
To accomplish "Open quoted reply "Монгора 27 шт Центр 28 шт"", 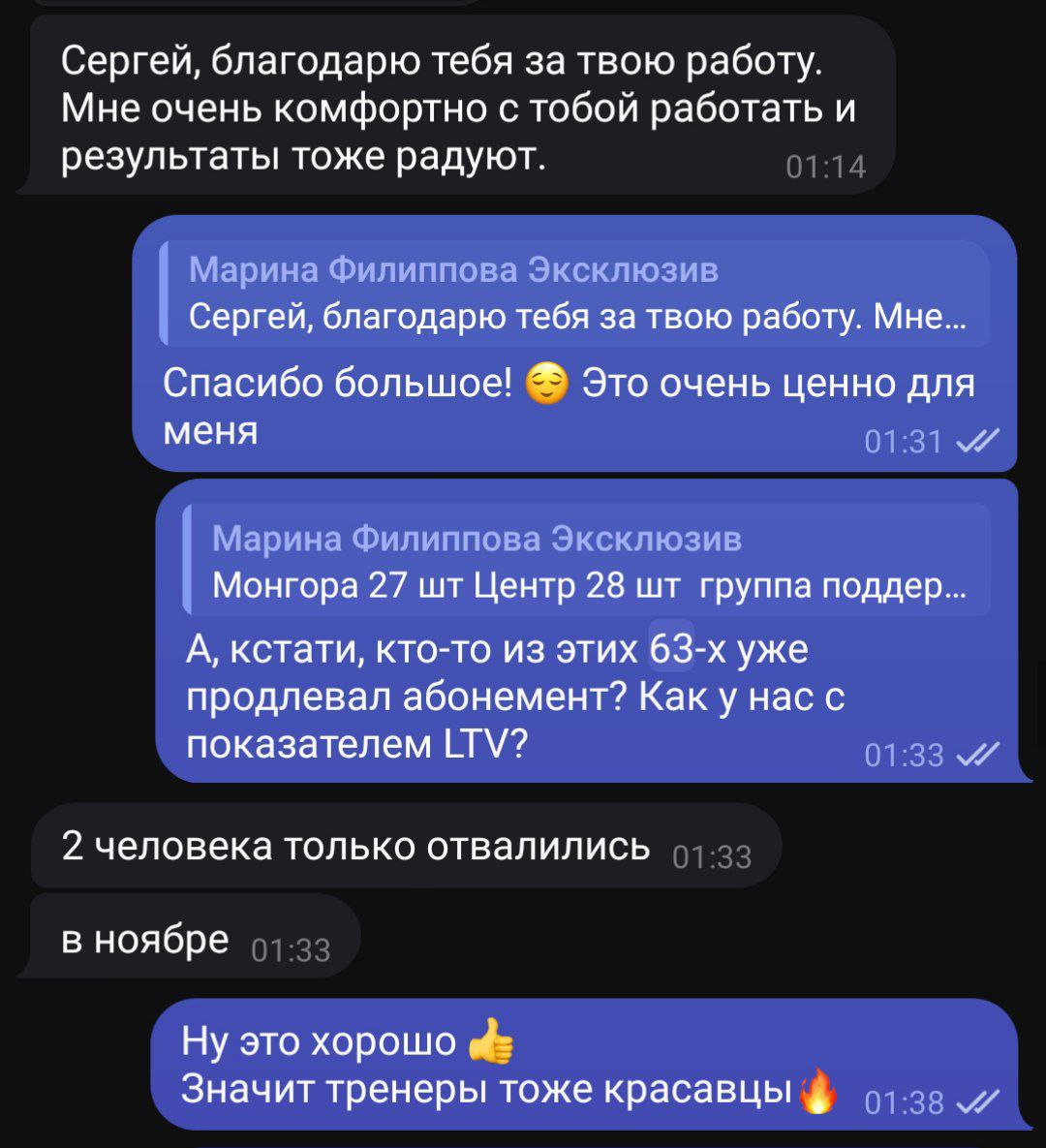I will [x=587, y=562].
